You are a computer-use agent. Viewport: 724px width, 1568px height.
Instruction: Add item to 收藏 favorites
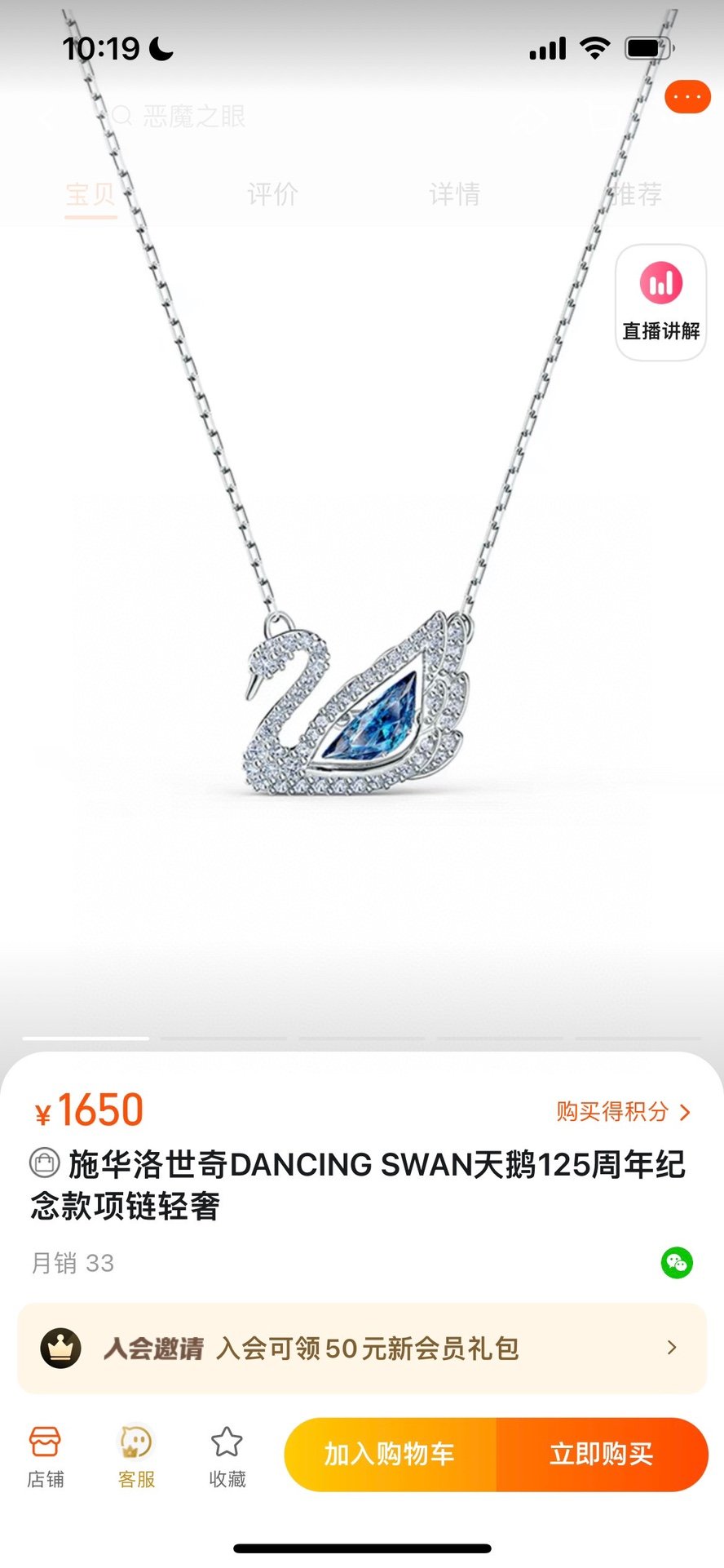(x=227, y=1457)
